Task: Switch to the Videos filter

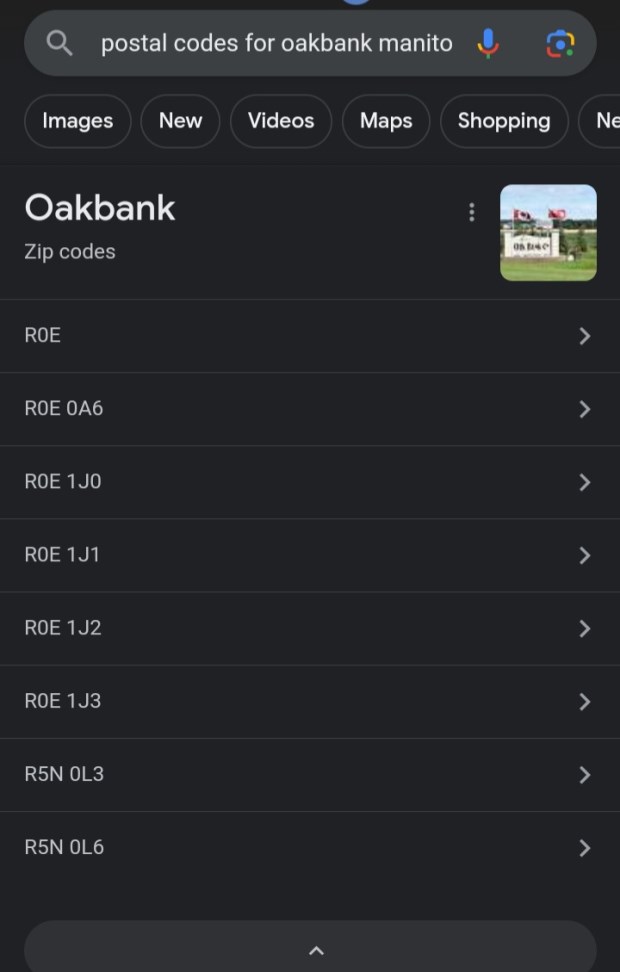Action: click(x=281, y=121)
